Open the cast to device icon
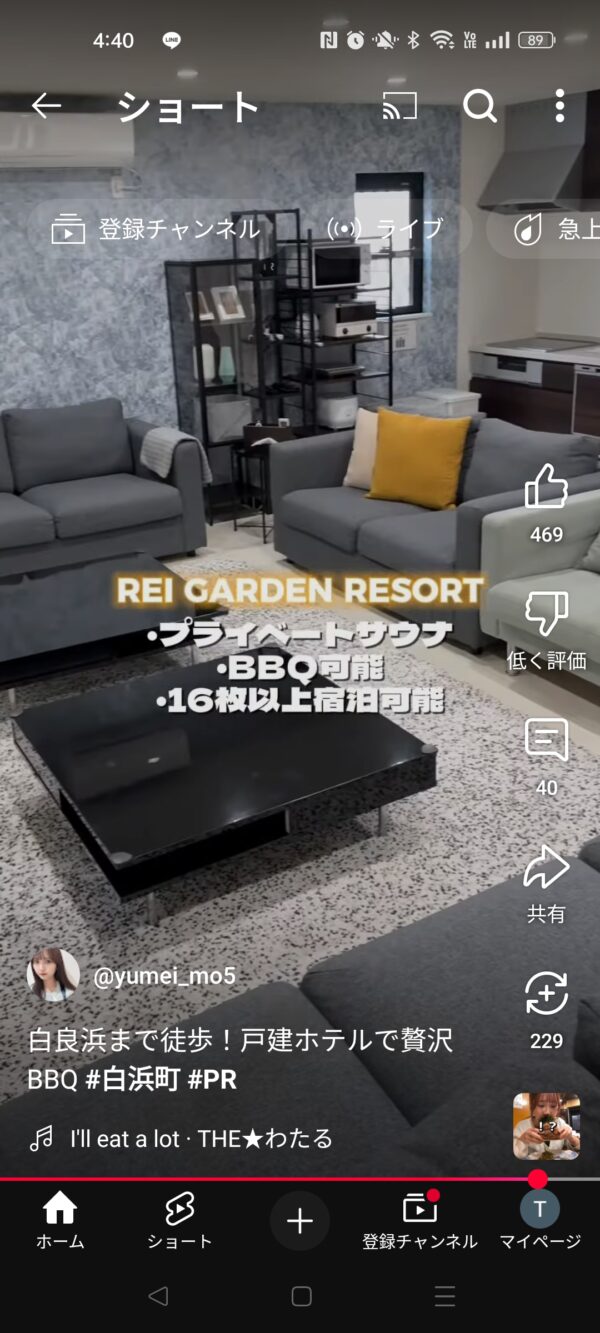This screenshot has width=600, height=1333. coord(400,106)
